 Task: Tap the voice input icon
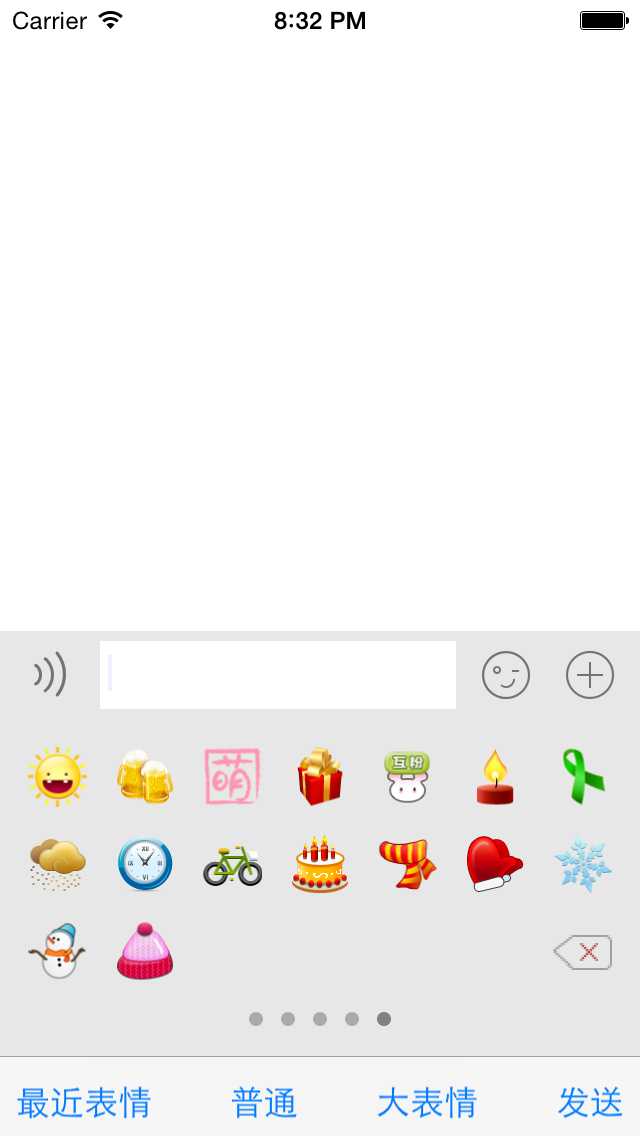pos(49,675)
